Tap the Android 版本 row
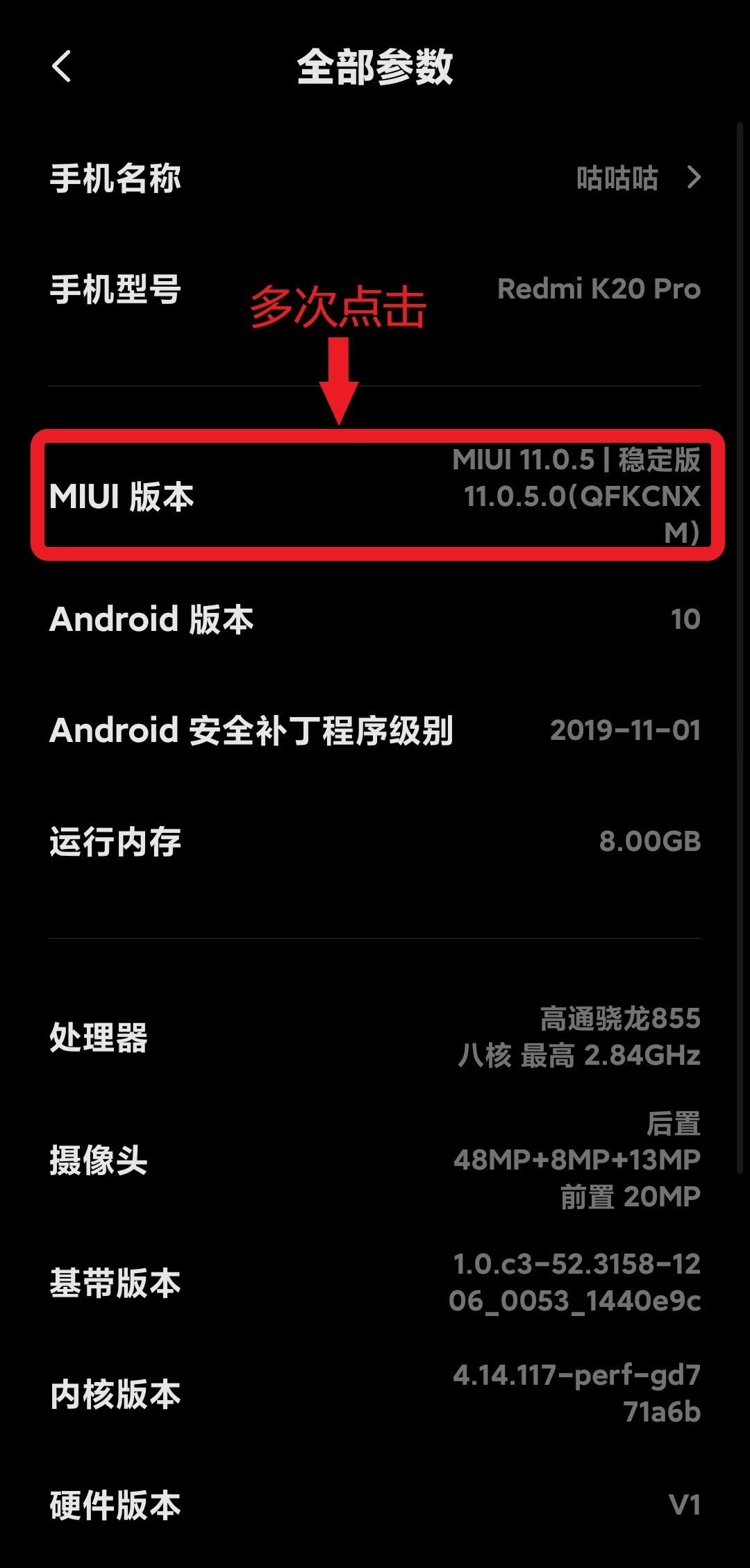 375,618
